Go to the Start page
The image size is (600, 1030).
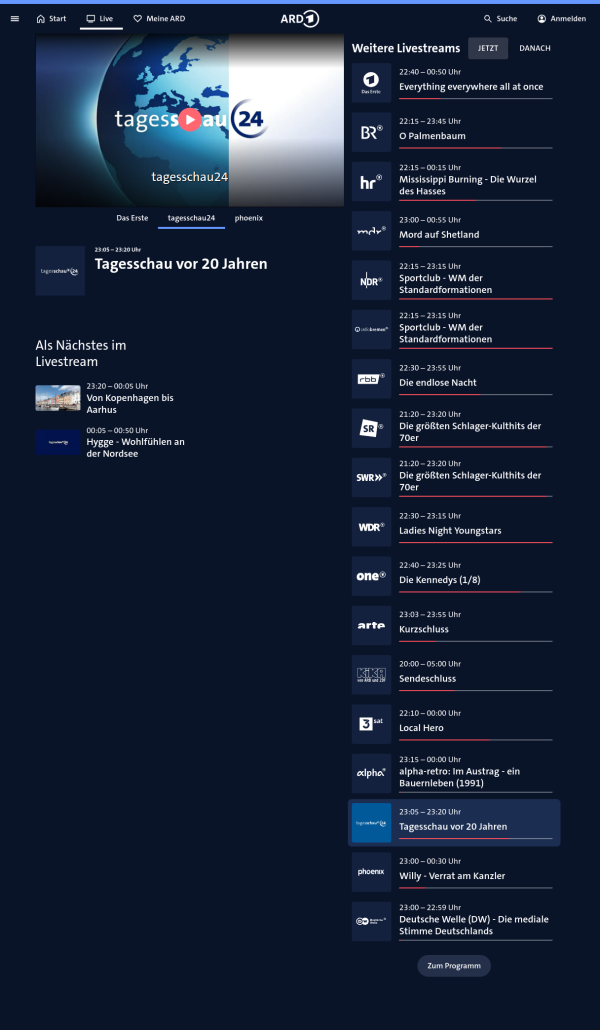click(x=51, y=18)
